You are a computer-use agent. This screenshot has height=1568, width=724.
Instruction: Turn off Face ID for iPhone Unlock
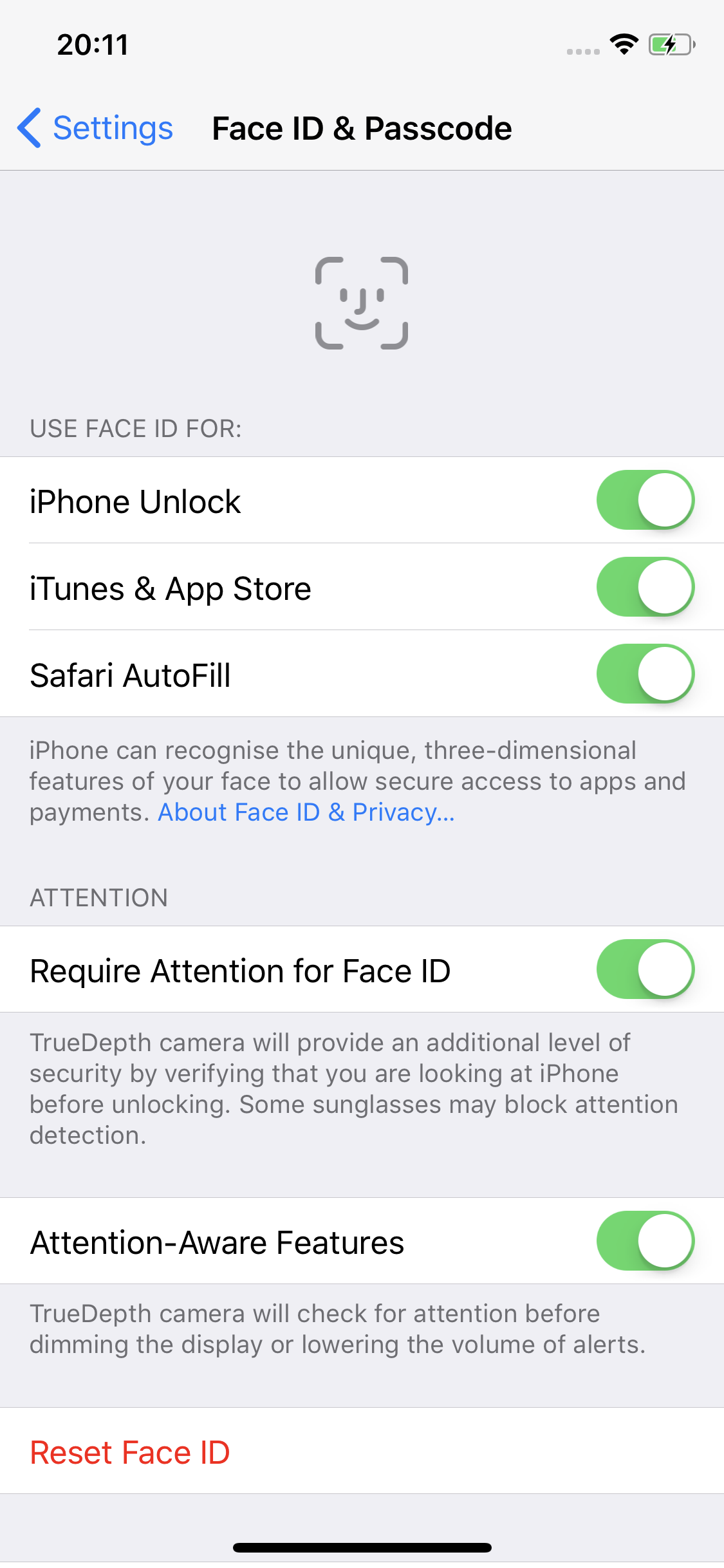[x=645, y=500]
